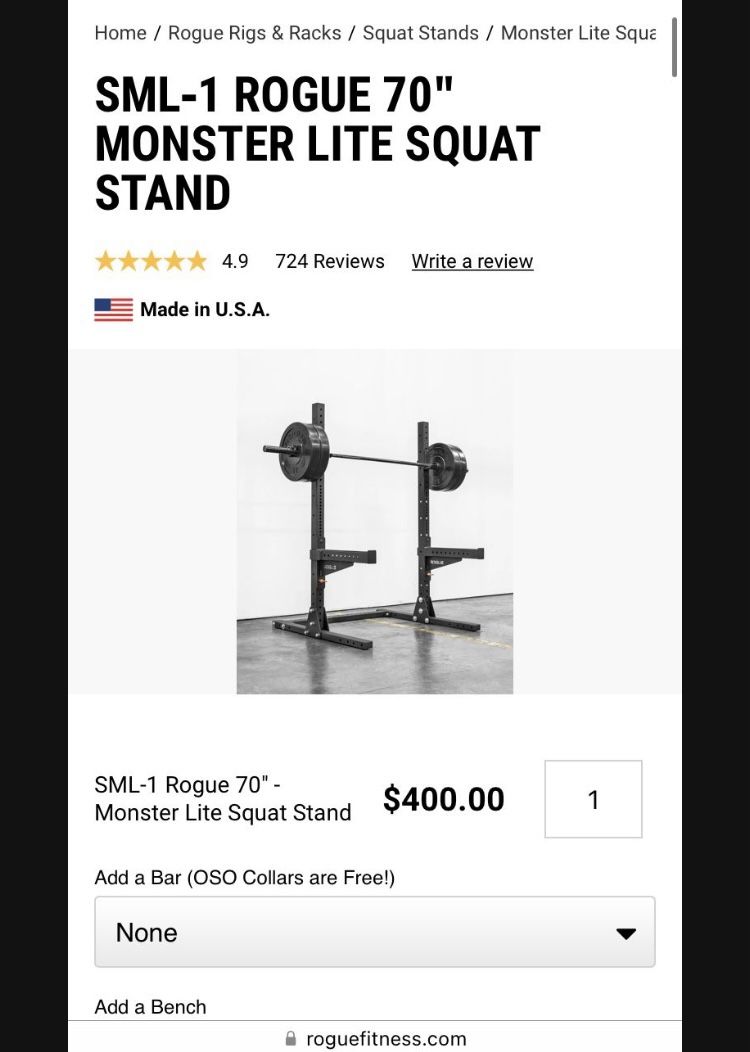Click the middle star of the review rating
Viewport: 750px width, 1052px height.
pyautogui.click(x=150, y=260)
